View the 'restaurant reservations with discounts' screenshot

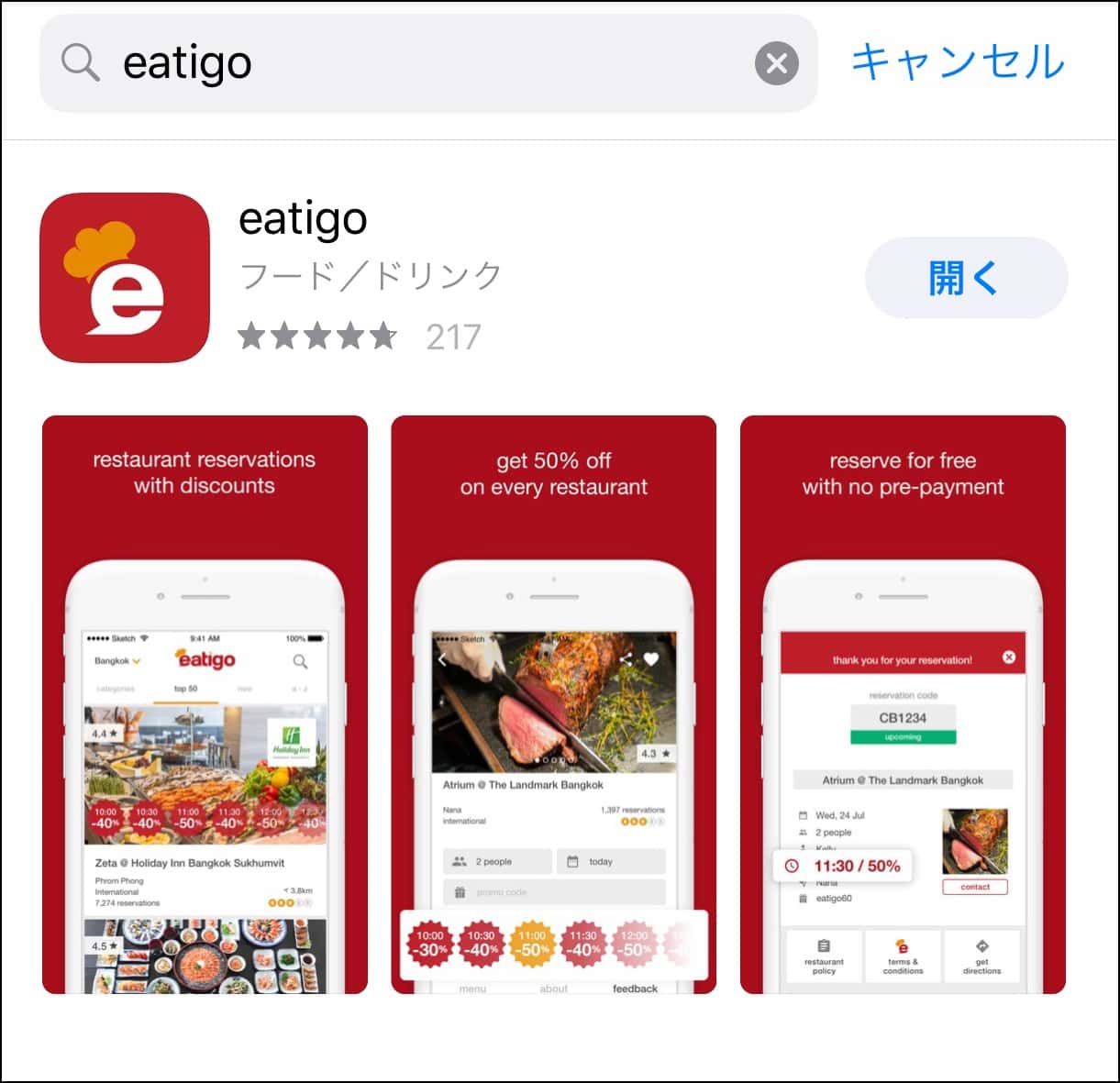[x=205, y=704]
